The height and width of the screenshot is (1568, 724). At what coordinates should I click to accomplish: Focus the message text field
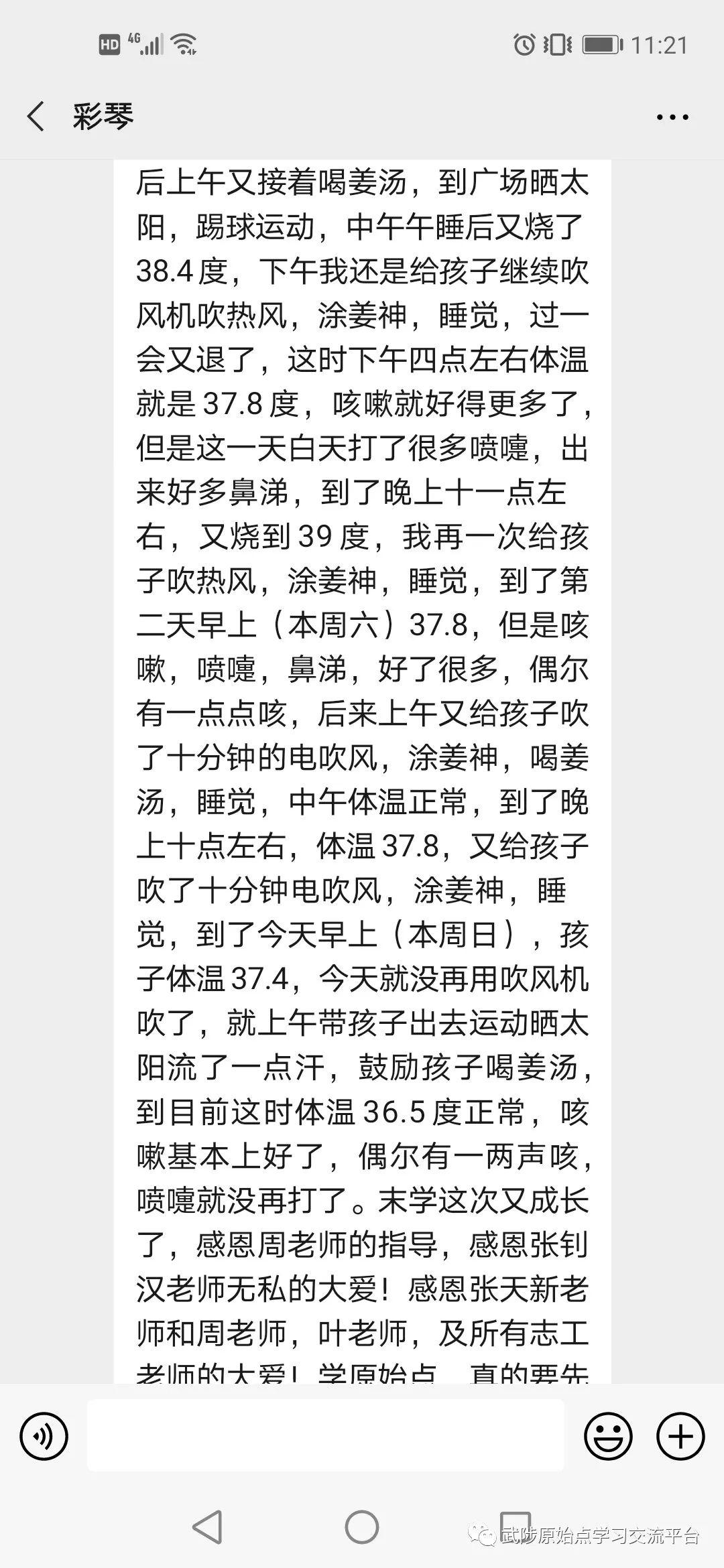click(x=326, y=1435)
